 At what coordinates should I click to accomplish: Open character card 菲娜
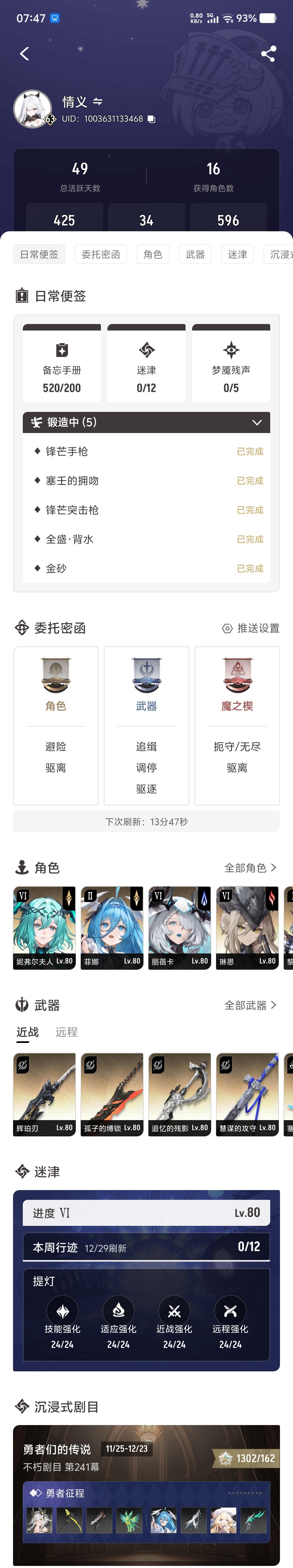(x=112, y=928)
